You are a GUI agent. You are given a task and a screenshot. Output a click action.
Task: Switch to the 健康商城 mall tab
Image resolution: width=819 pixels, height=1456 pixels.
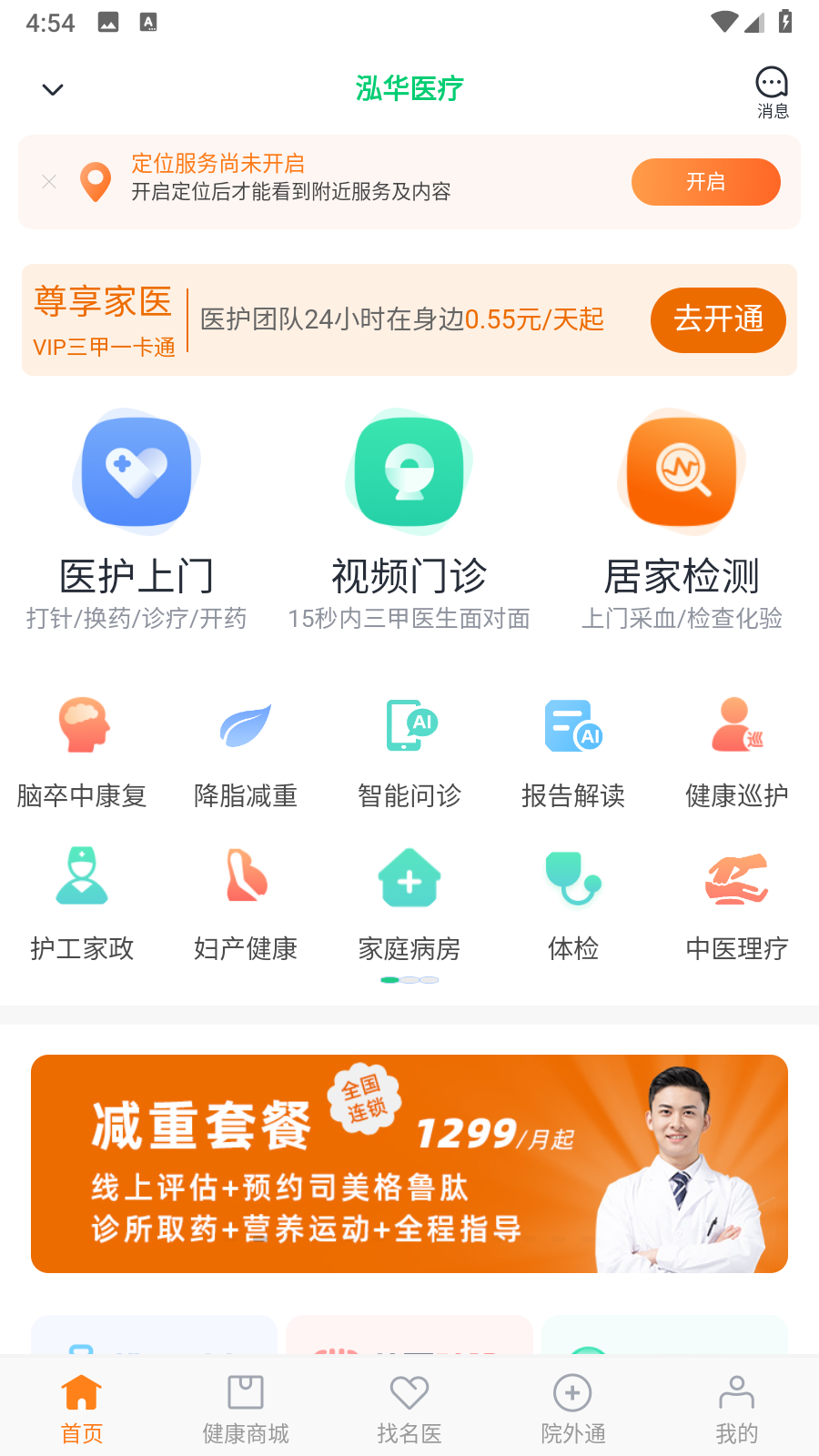(x=245, y=1406)
